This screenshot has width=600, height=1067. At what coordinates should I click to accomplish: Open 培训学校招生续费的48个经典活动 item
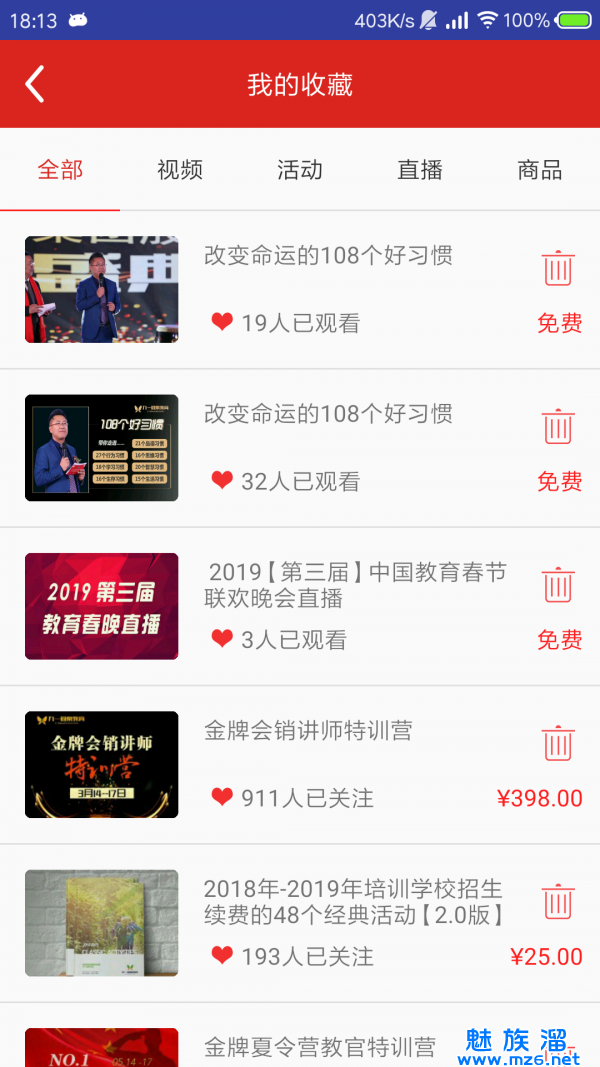(x=353, y=901)
